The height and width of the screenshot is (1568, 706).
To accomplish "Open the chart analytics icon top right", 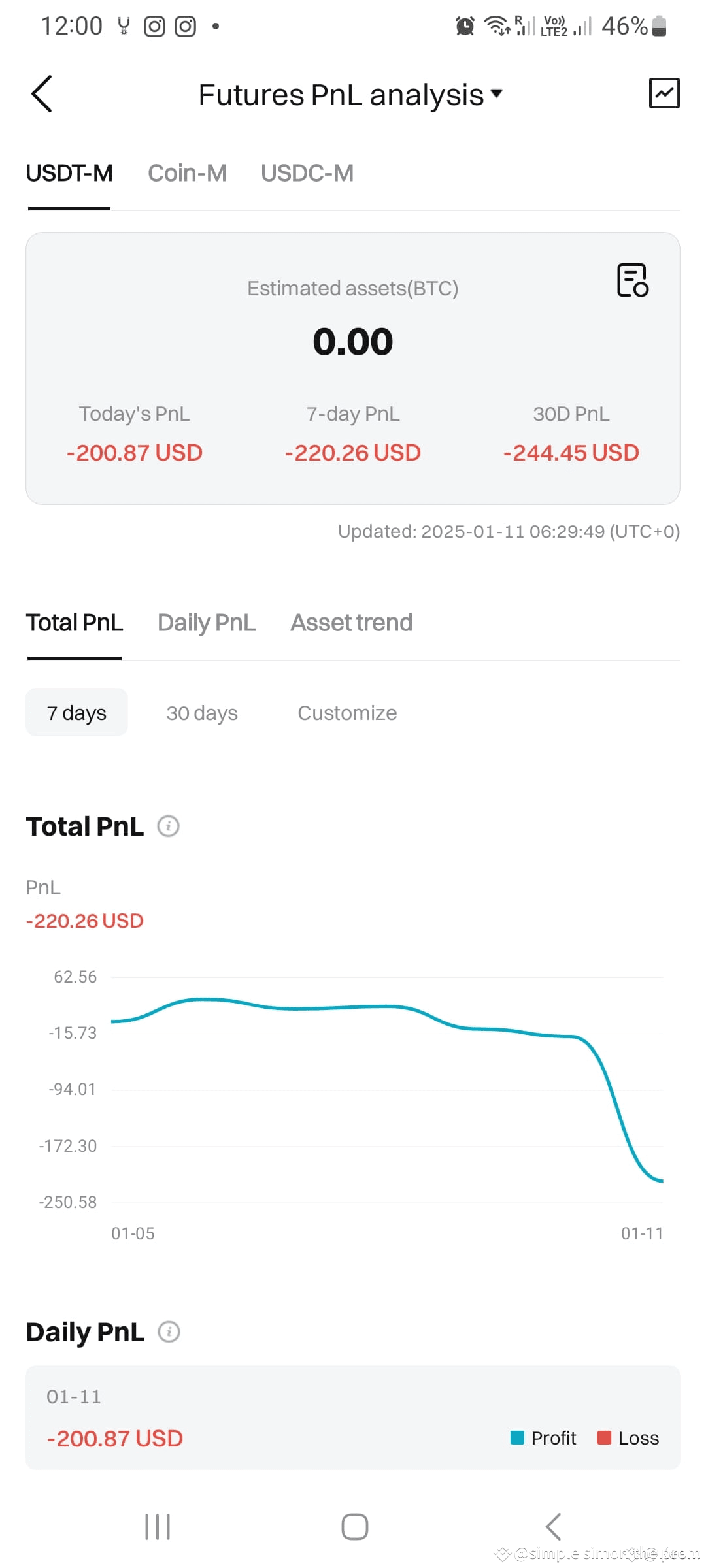I will (664, 94).
